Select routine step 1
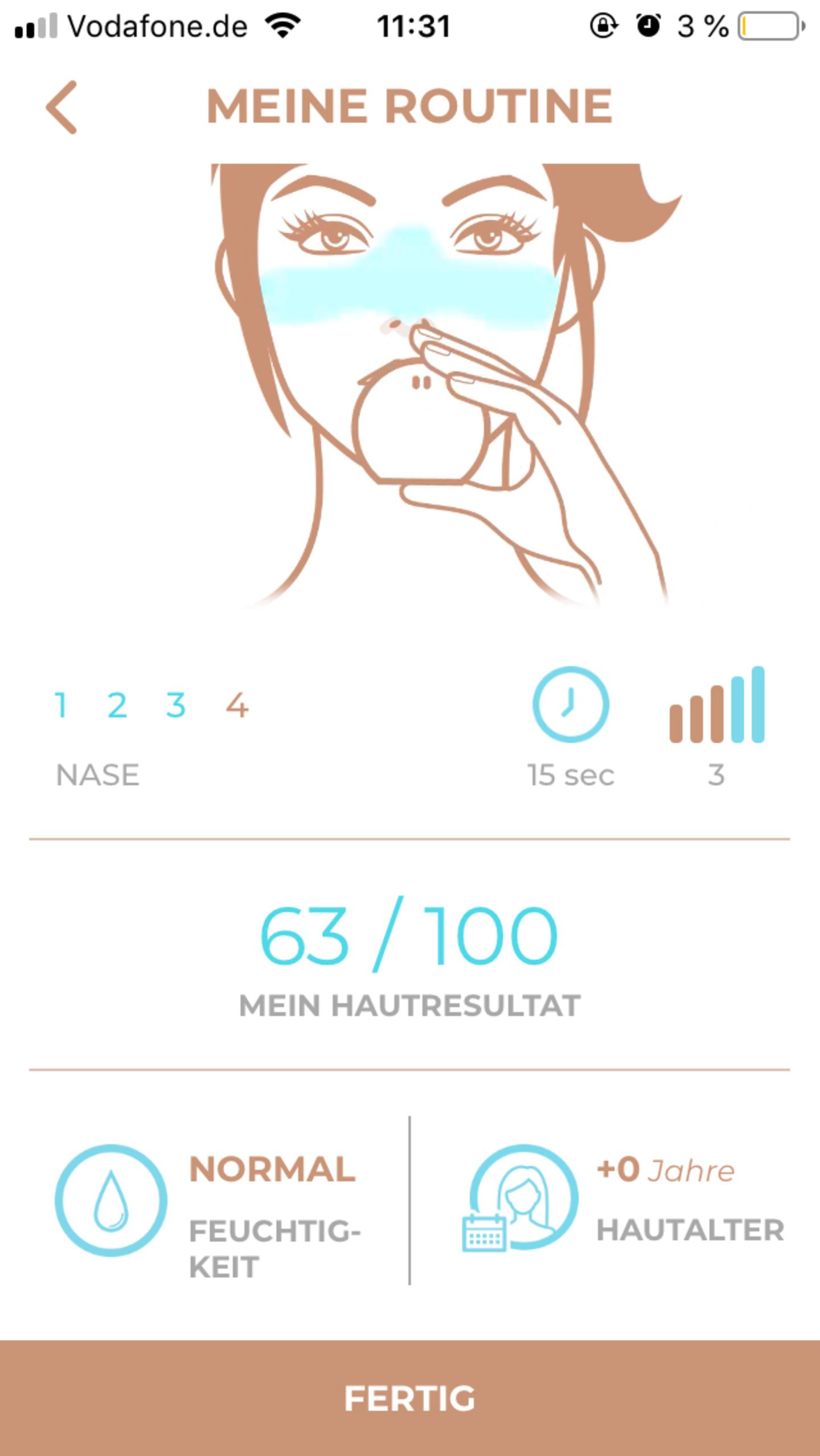This screenshot has height=1456, width=820. click(63, 705)
